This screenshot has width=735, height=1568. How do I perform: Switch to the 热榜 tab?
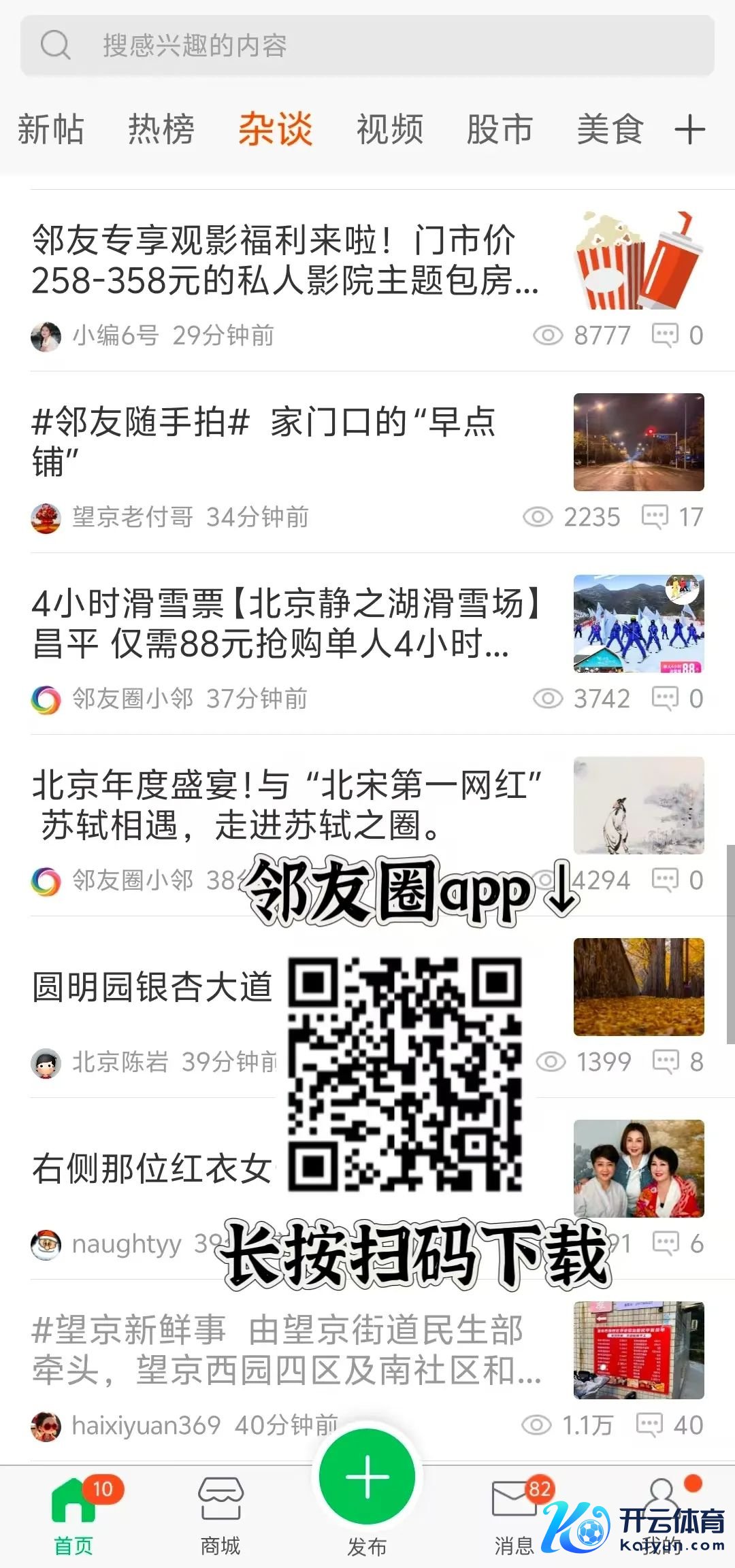(x=161, y=129)
